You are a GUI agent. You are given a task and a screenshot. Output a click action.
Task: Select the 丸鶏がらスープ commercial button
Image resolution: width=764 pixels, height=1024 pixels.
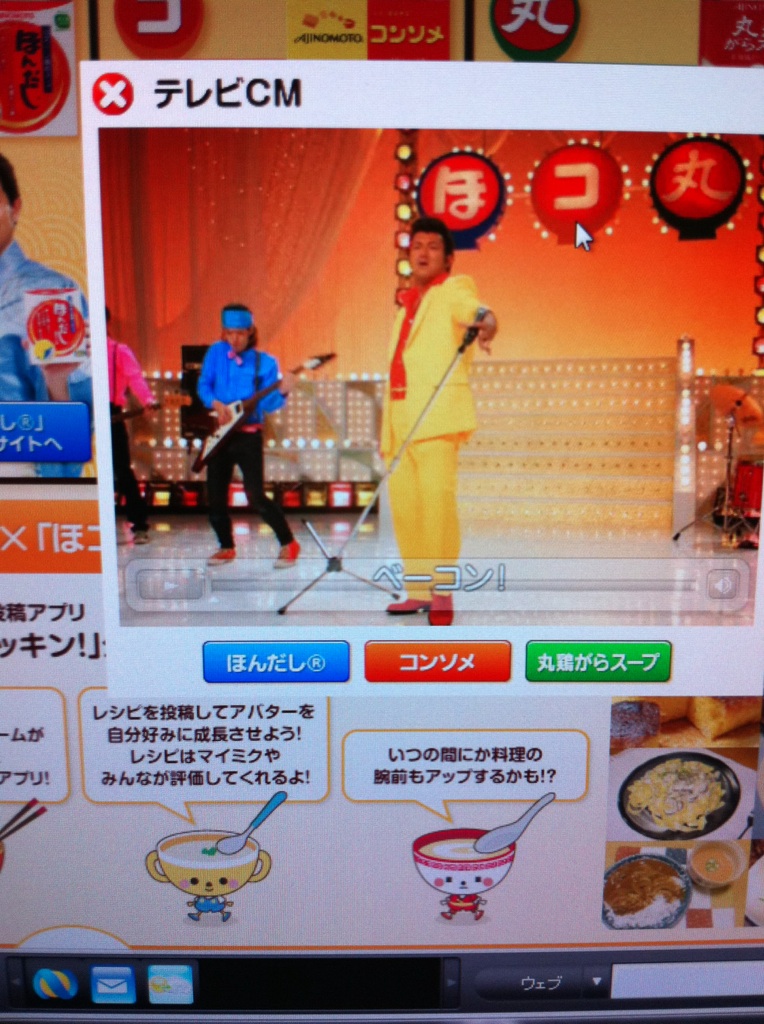pos(598,662)
